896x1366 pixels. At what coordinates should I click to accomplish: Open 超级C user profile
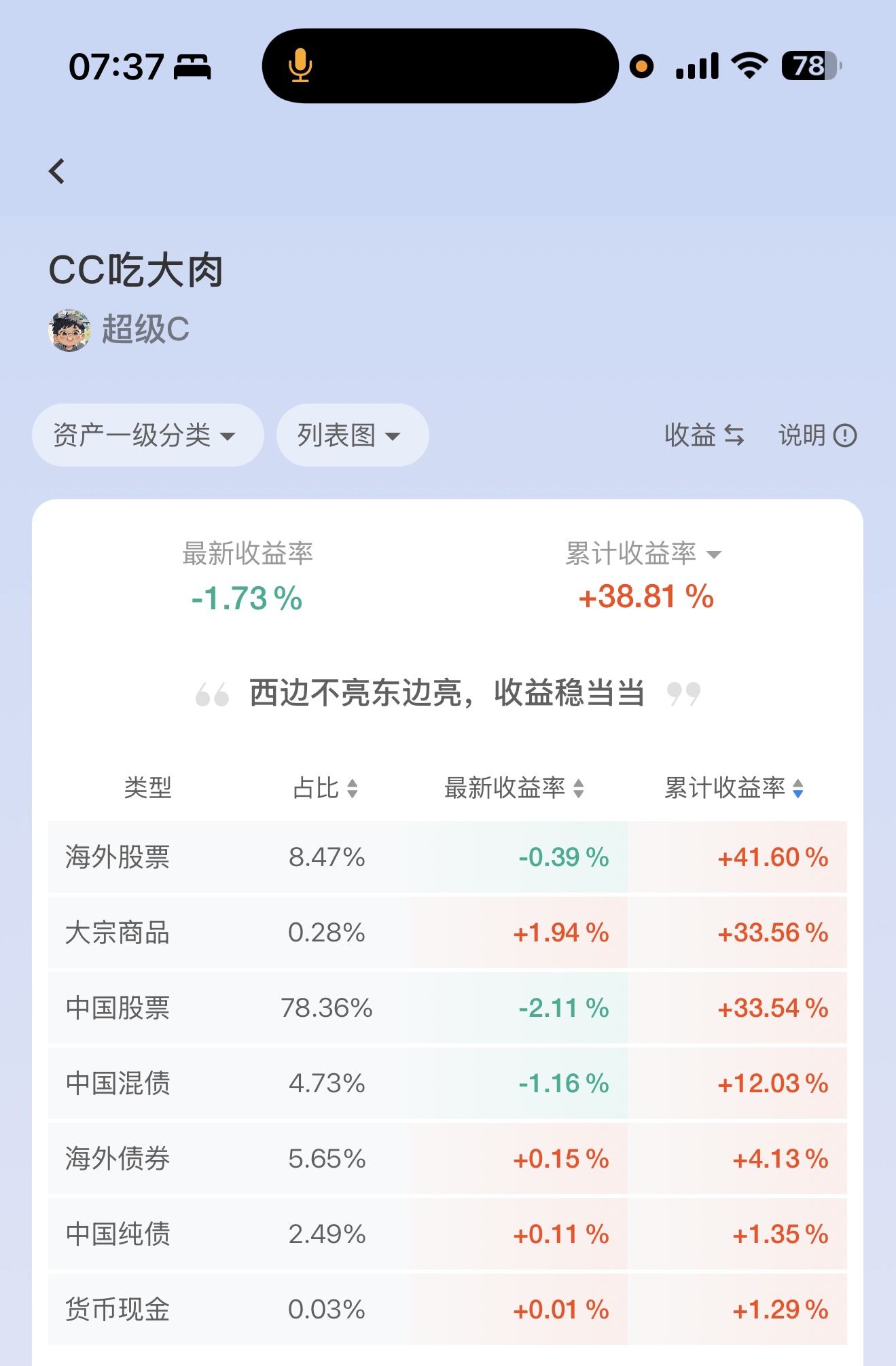point(120,330)
